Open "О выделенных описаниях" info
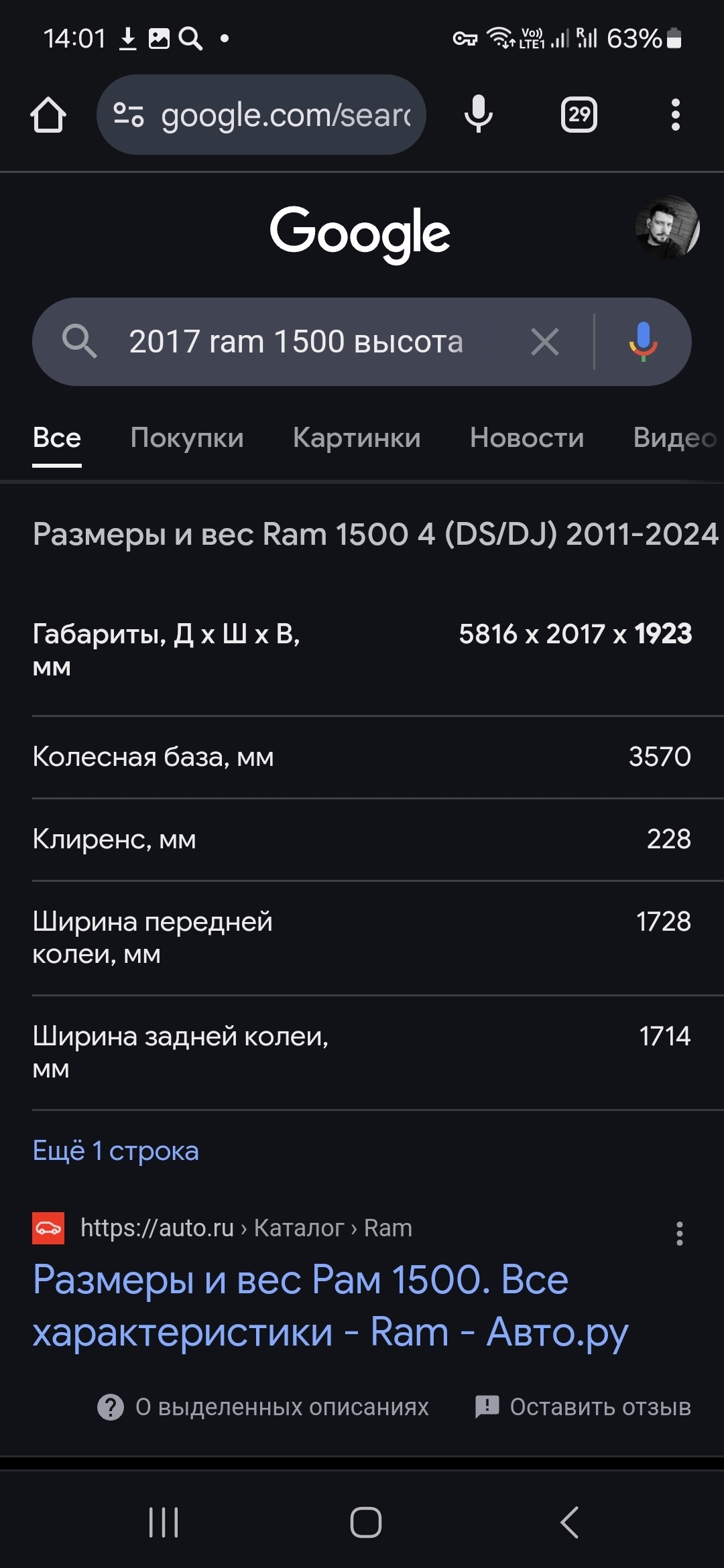 [x=263, y=1407]
